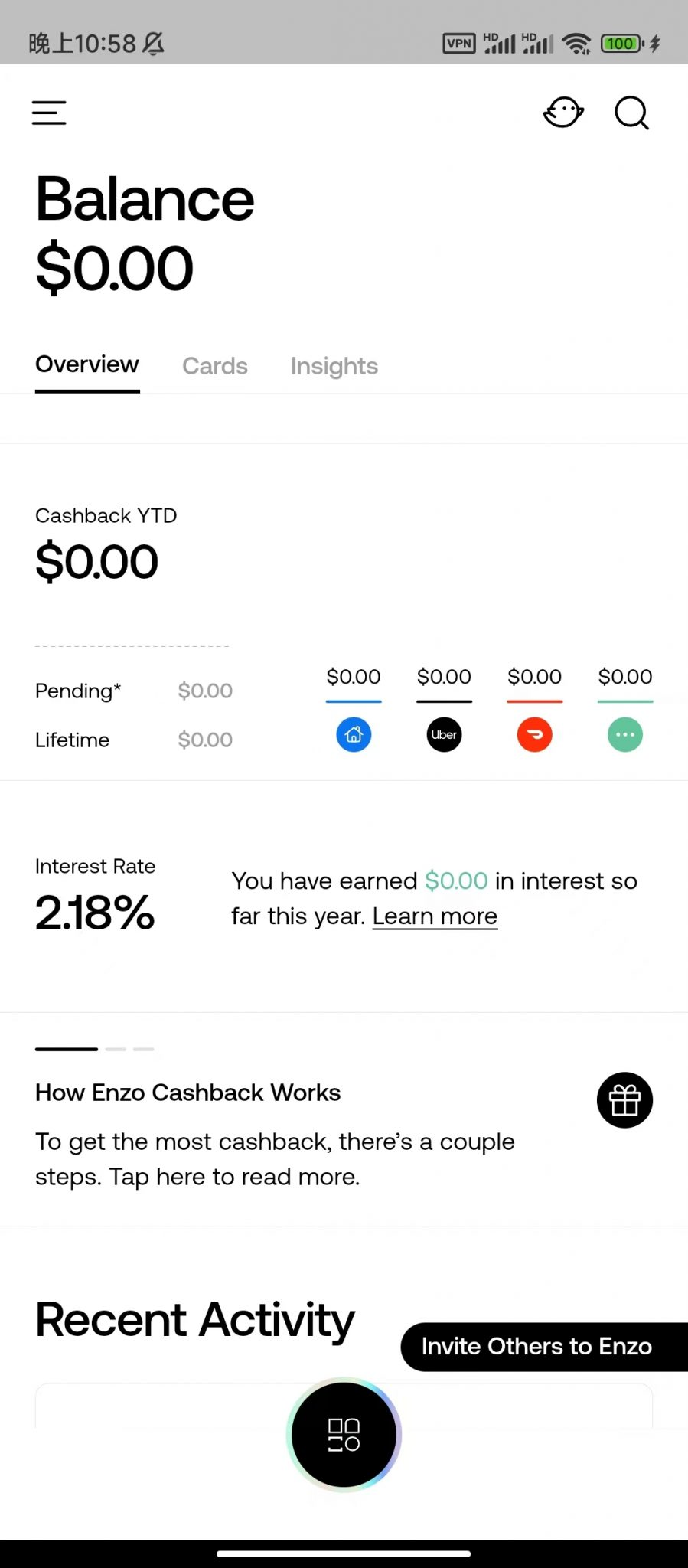The height and width of the screenshot is (1568, 688).
Task: Tap Invite Others to Enzo
Action: [544, 1347]
